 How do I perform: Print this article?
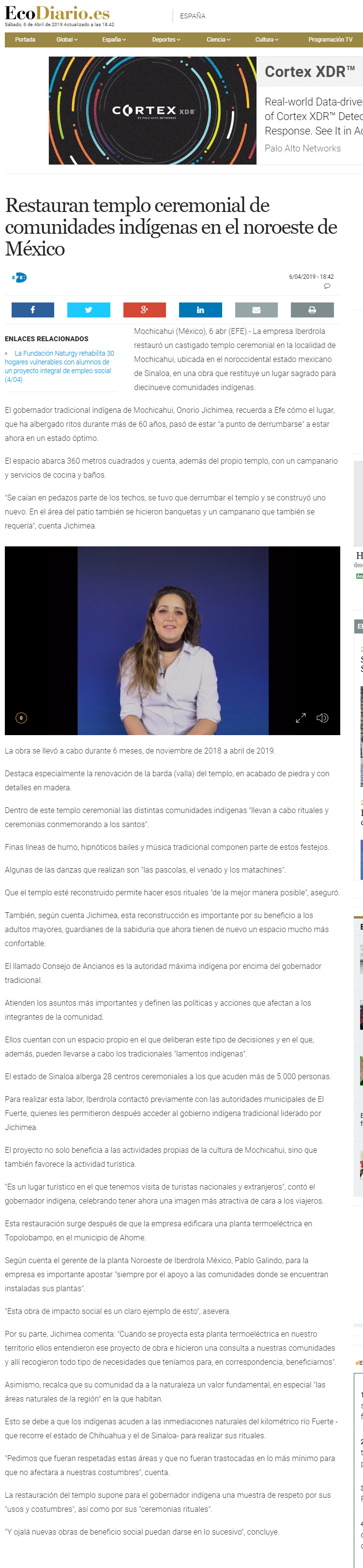(x=312, y=310)
